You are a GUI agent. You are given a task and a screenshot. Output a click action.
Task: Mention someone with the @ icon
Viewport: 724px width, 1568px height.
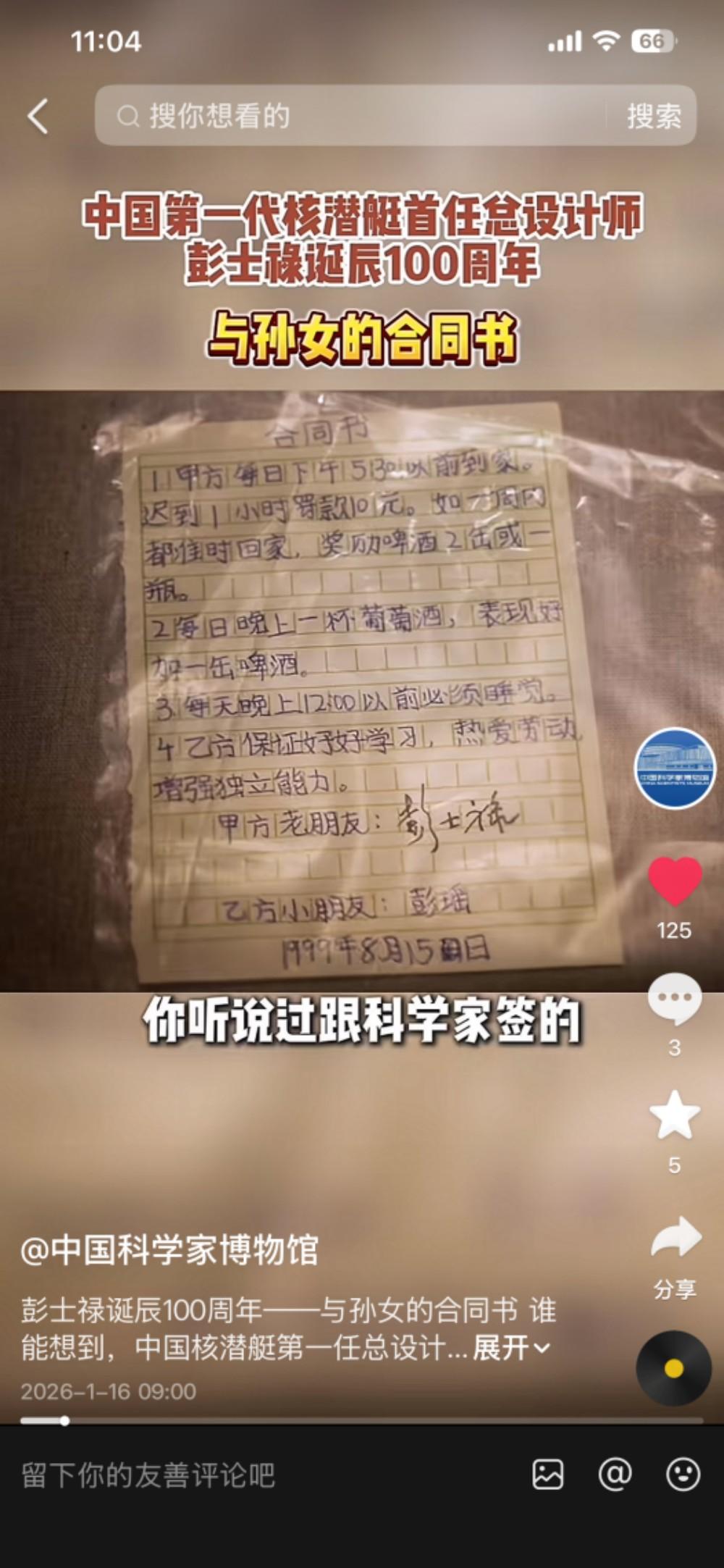tap(615, 1475)
